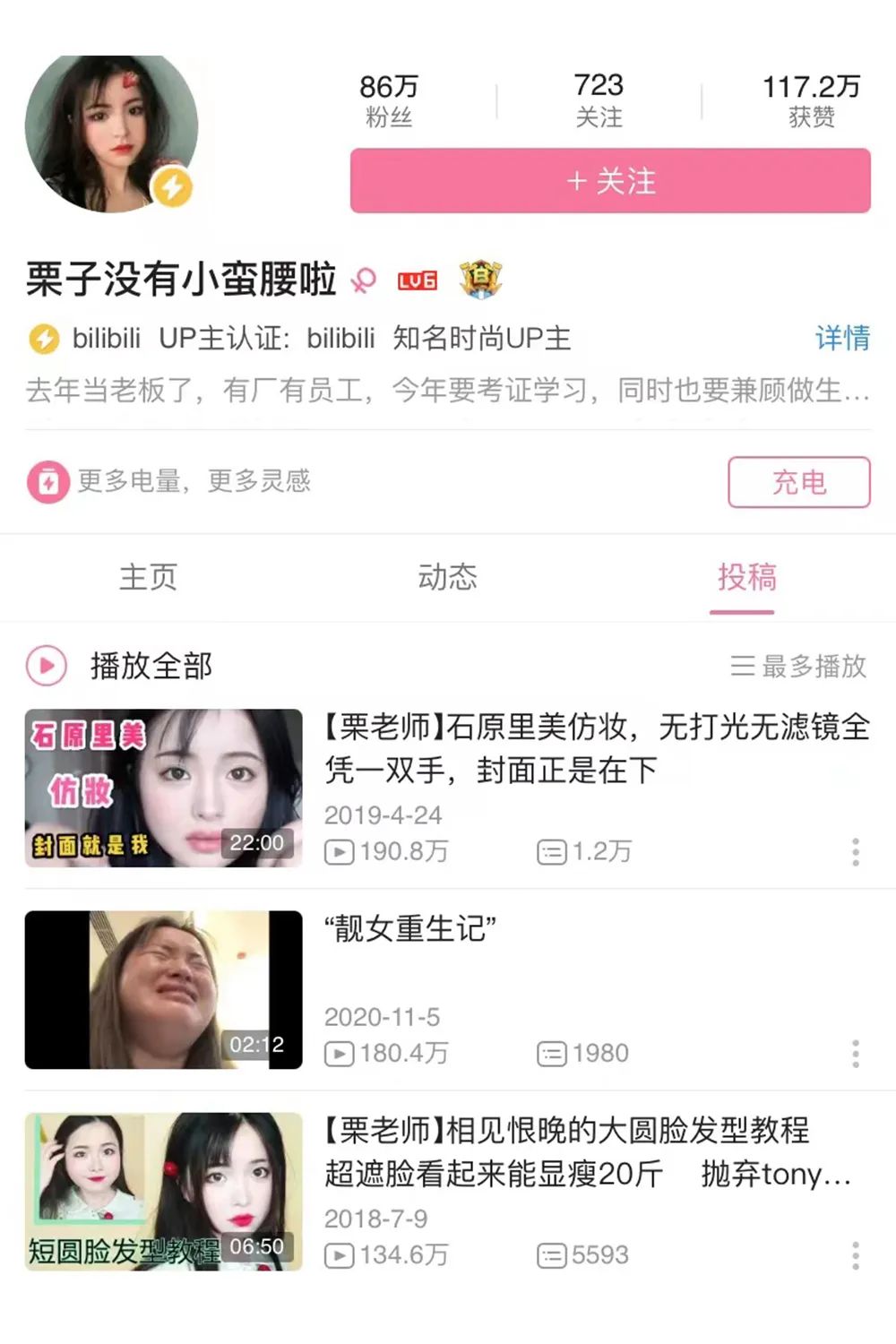Image resolution: width=896 pixels, height=1344 pixels.
Task: Open the 详情 details link
Action: pos(841,338)
